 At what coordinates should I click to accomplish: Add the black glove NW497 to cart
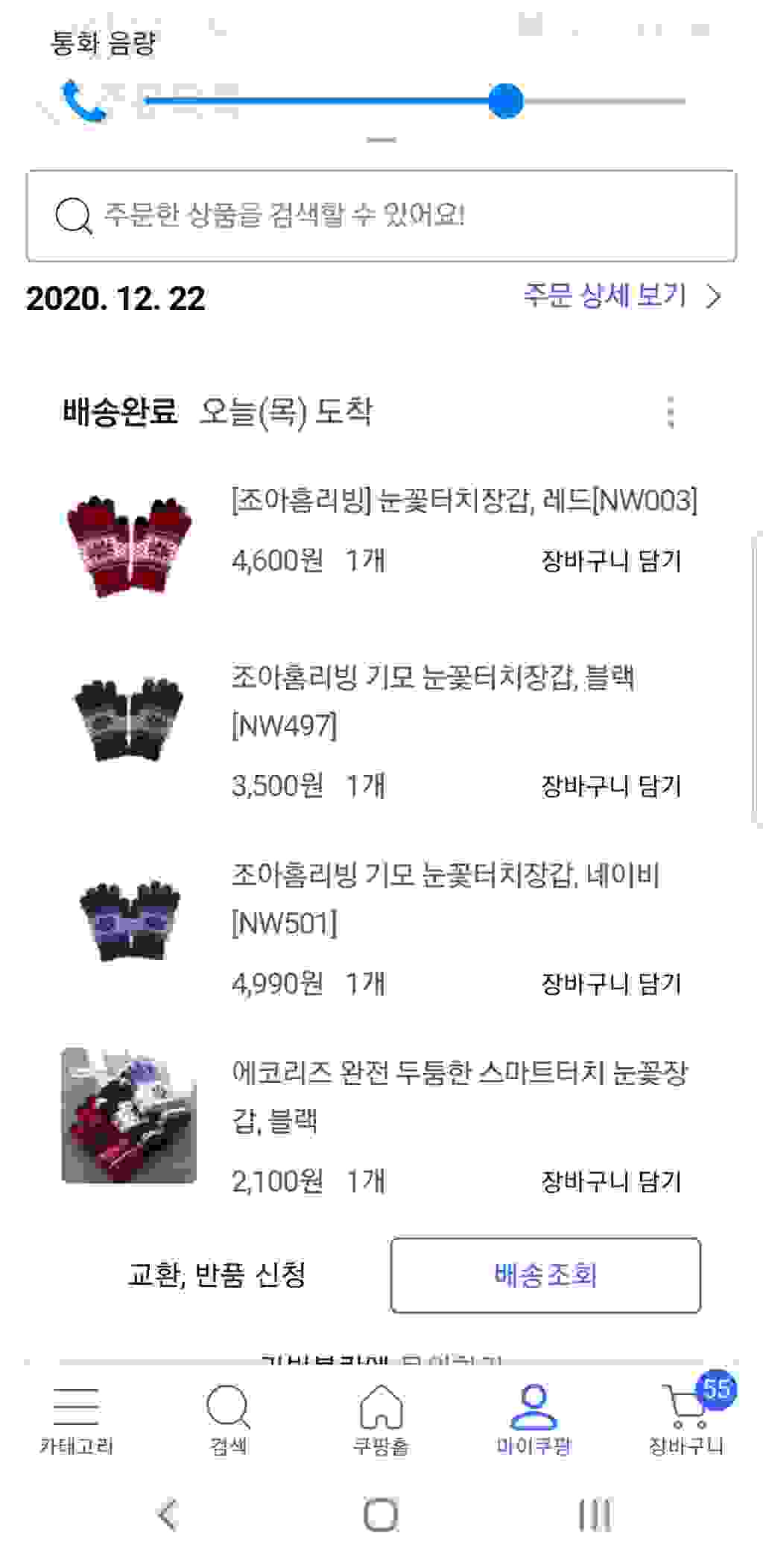pos(611,785)
